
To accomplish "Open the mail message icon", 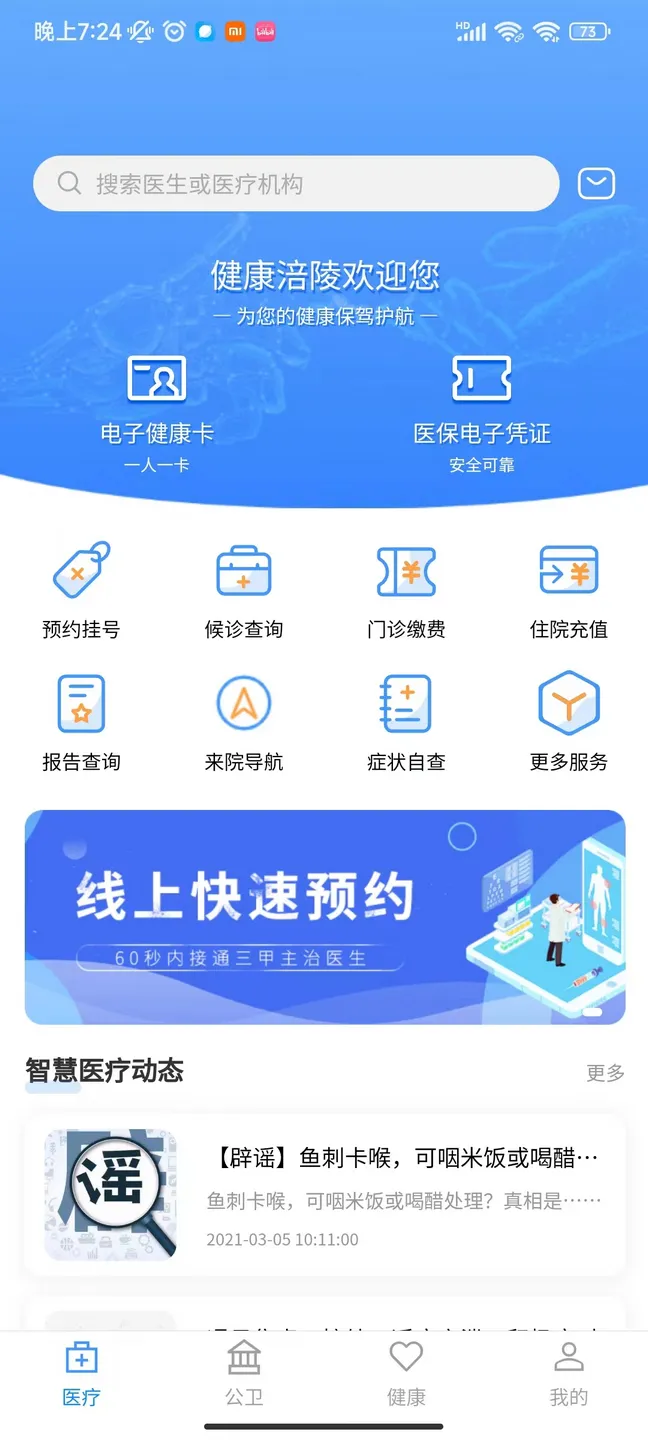I will pyautogui.click(x=596, y=184).
